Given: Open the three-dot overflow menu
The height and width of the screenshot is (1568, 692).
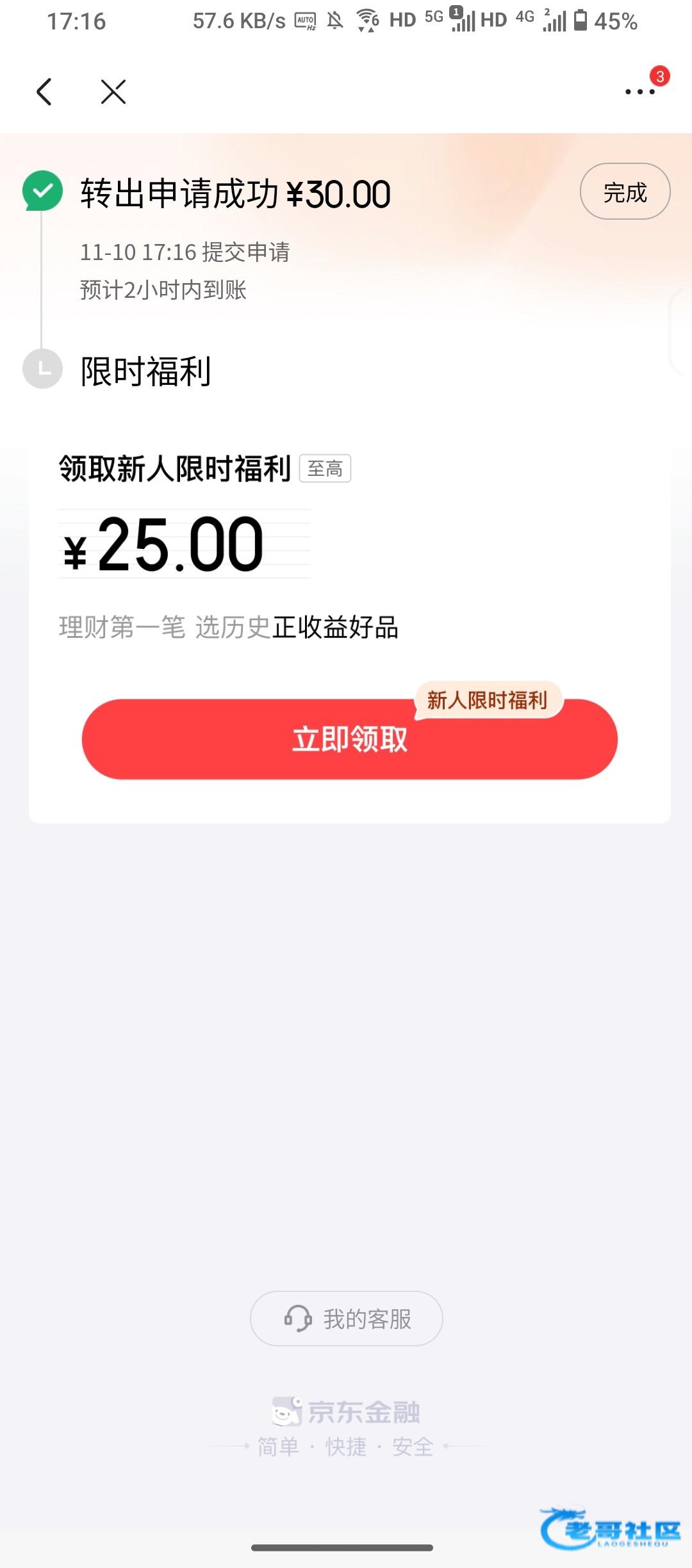Looking at the screenshot, I should [640, 92].
